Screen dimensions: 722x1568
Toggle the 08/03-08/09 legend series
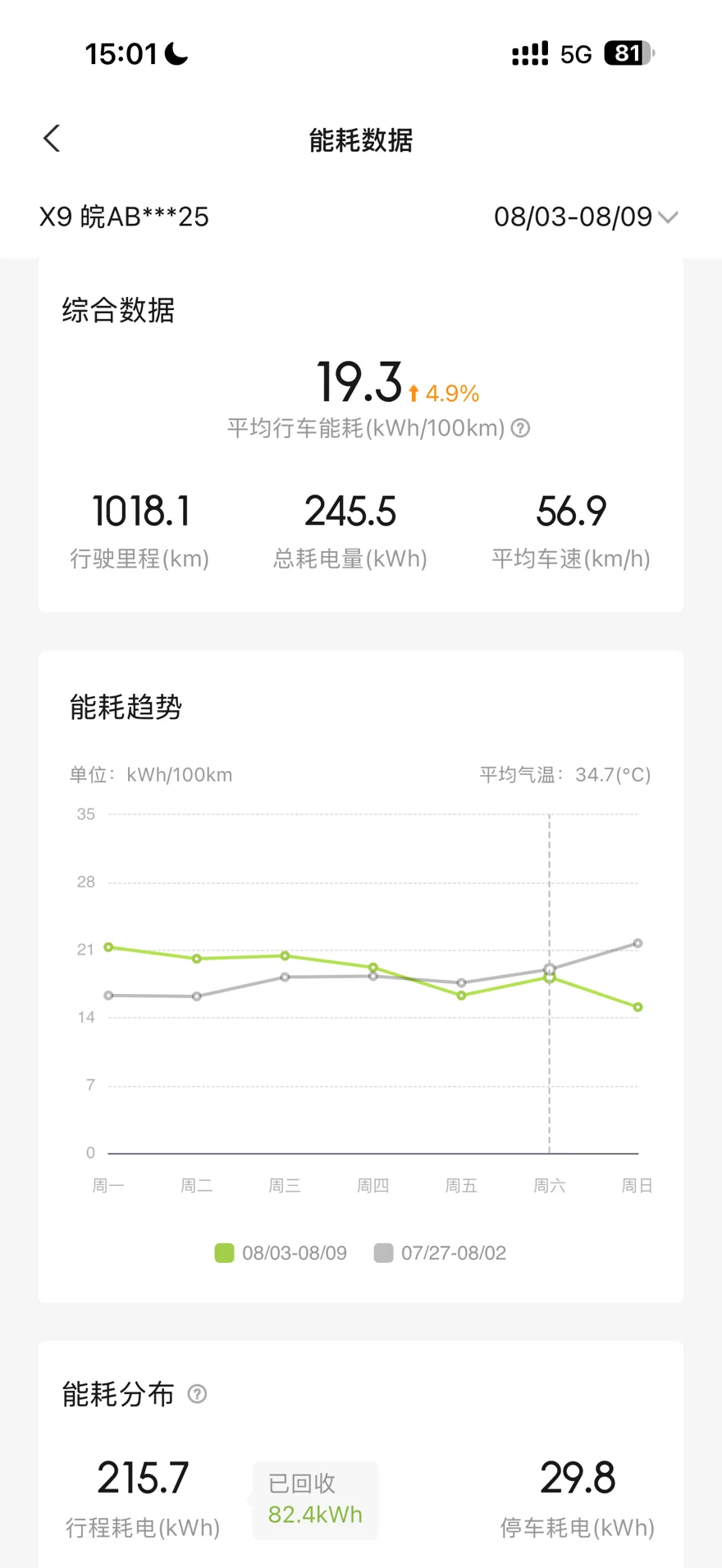(x=281, y=1253)
